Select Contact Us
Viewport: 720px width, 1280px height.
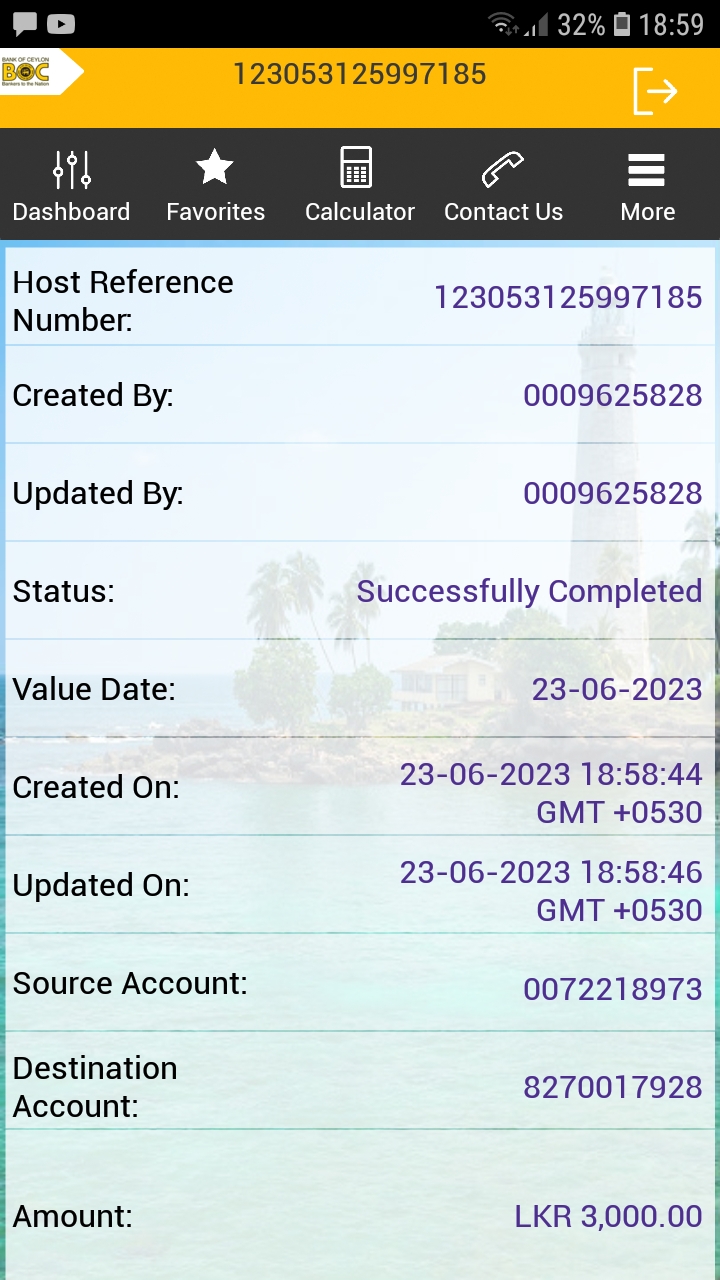pos(503,186)
